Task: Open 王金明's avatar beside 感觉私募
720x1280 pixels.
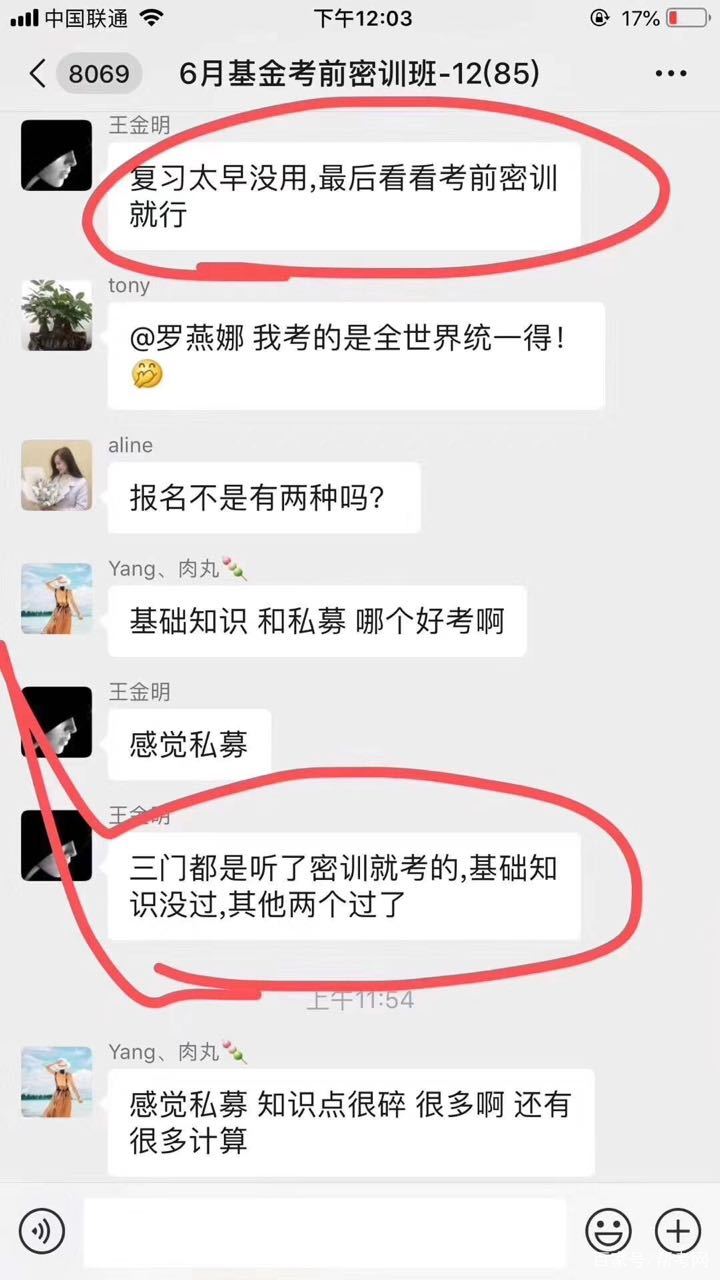Action: [56, 722]
